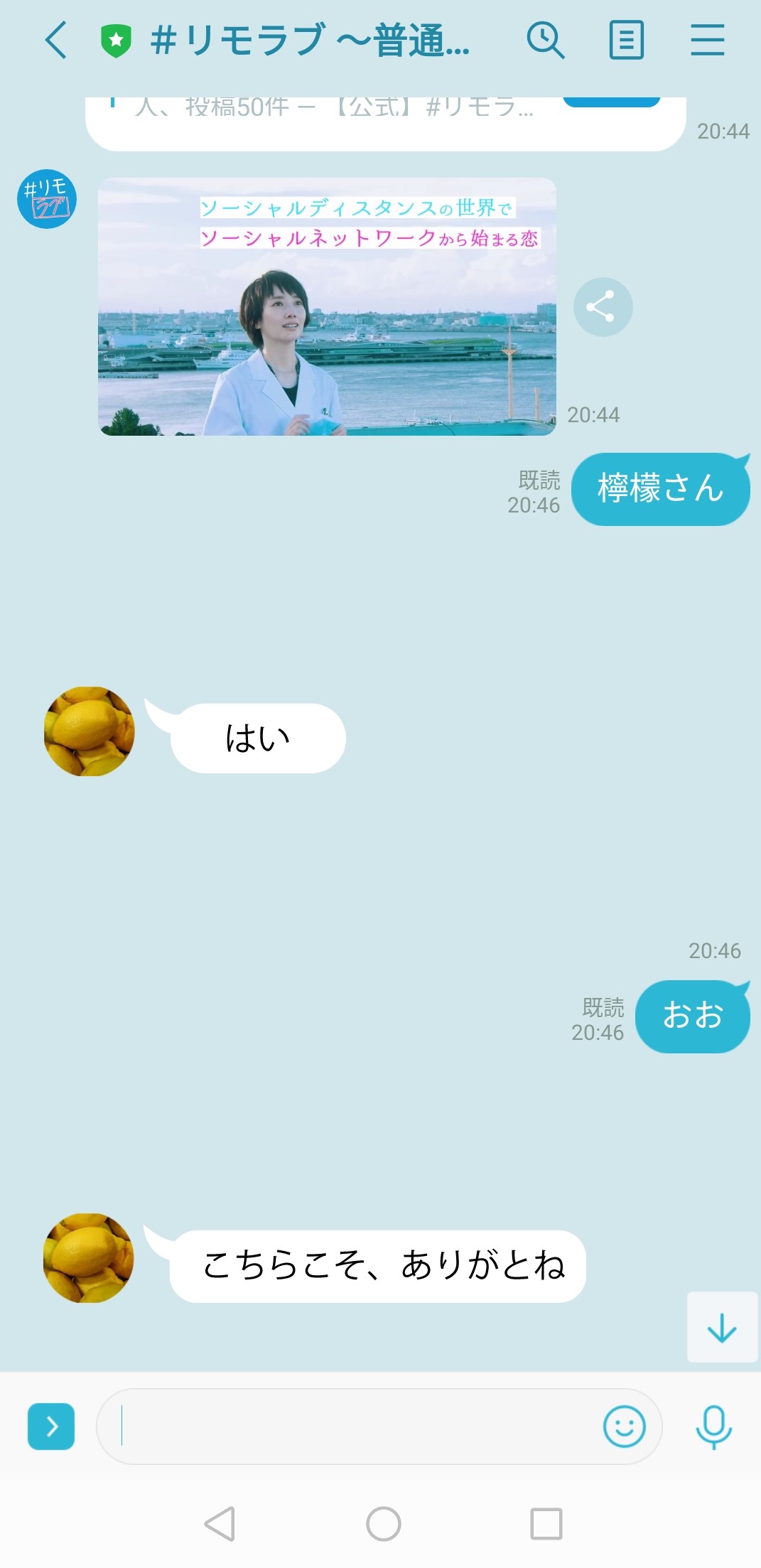The height and width of the screenshot is (1568, 761).
Task: Open the hamburger chat menu
Action: 707,40
